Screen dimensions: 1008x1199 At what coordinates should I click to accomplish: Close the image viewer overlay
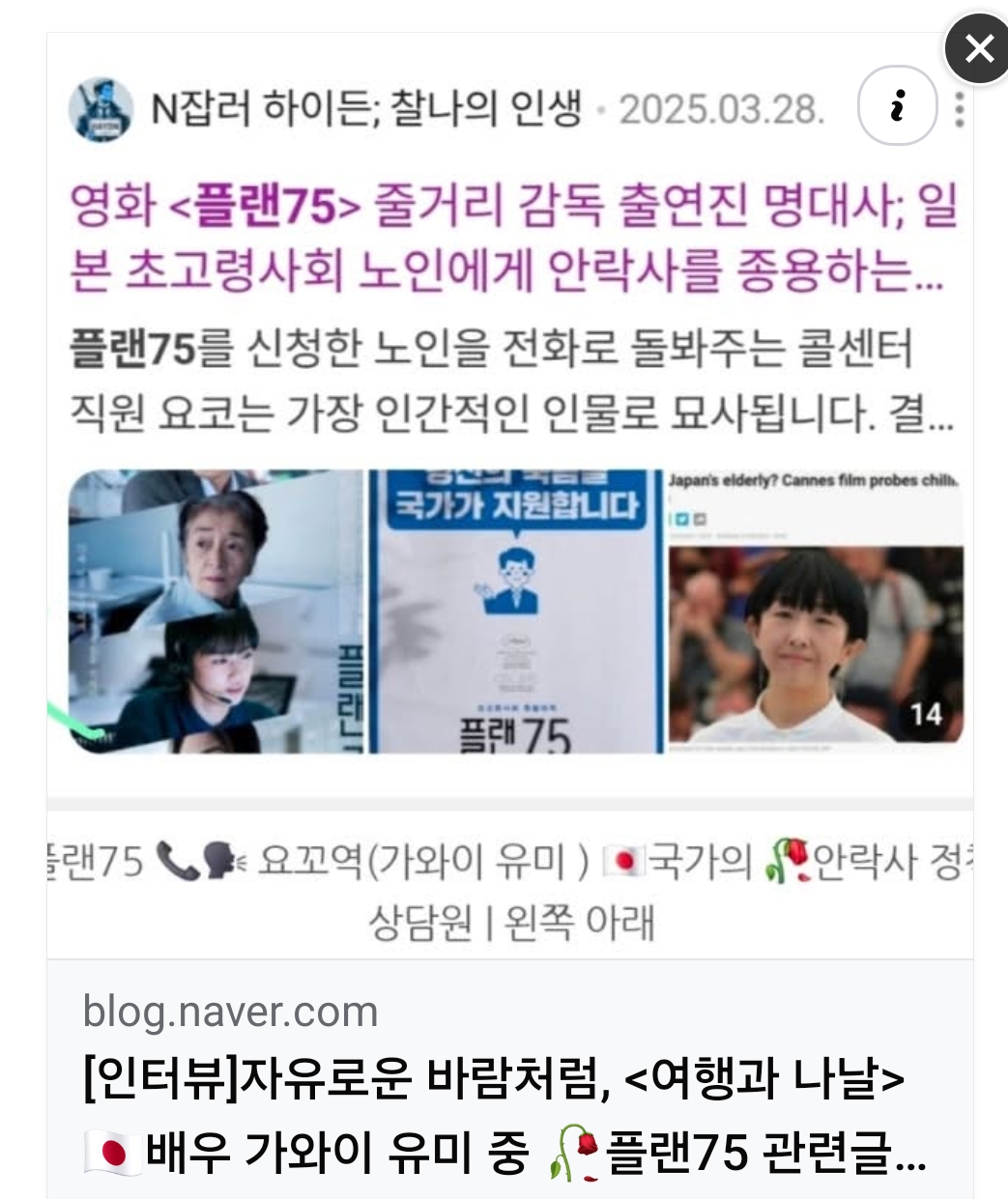click(x=976, y=48)
